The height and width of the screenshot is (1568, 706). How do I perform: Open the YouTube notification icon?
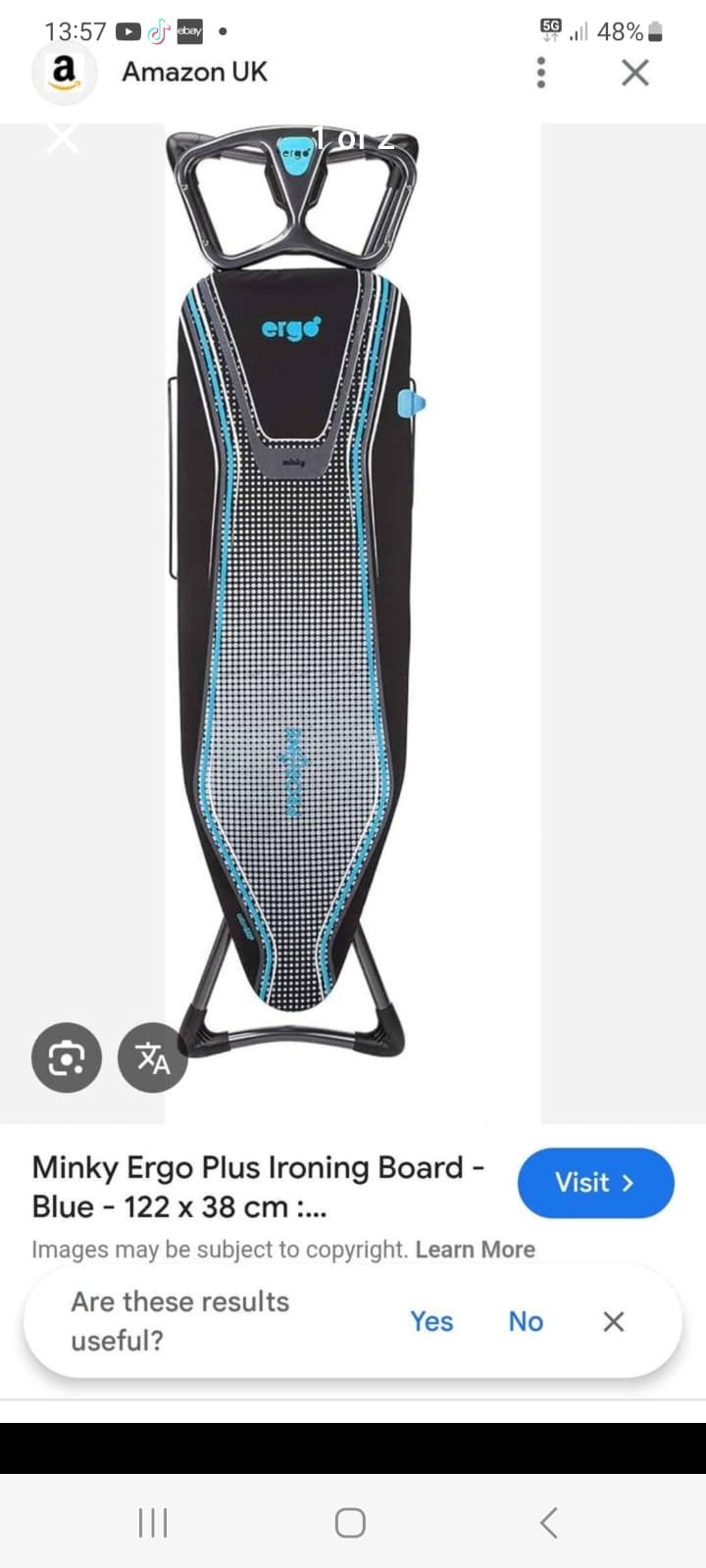pyautogui.click(x=127, y=31)
